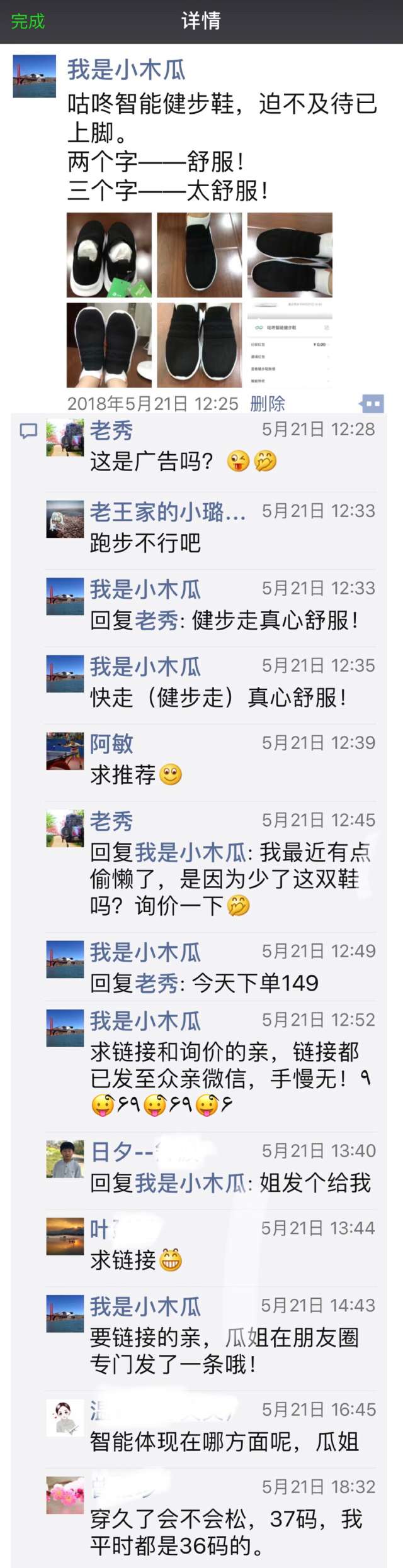View the third shoe photo in top row
Image resolution: width=403 pixels, height=1568 pixels.
[x=290, y=255]
